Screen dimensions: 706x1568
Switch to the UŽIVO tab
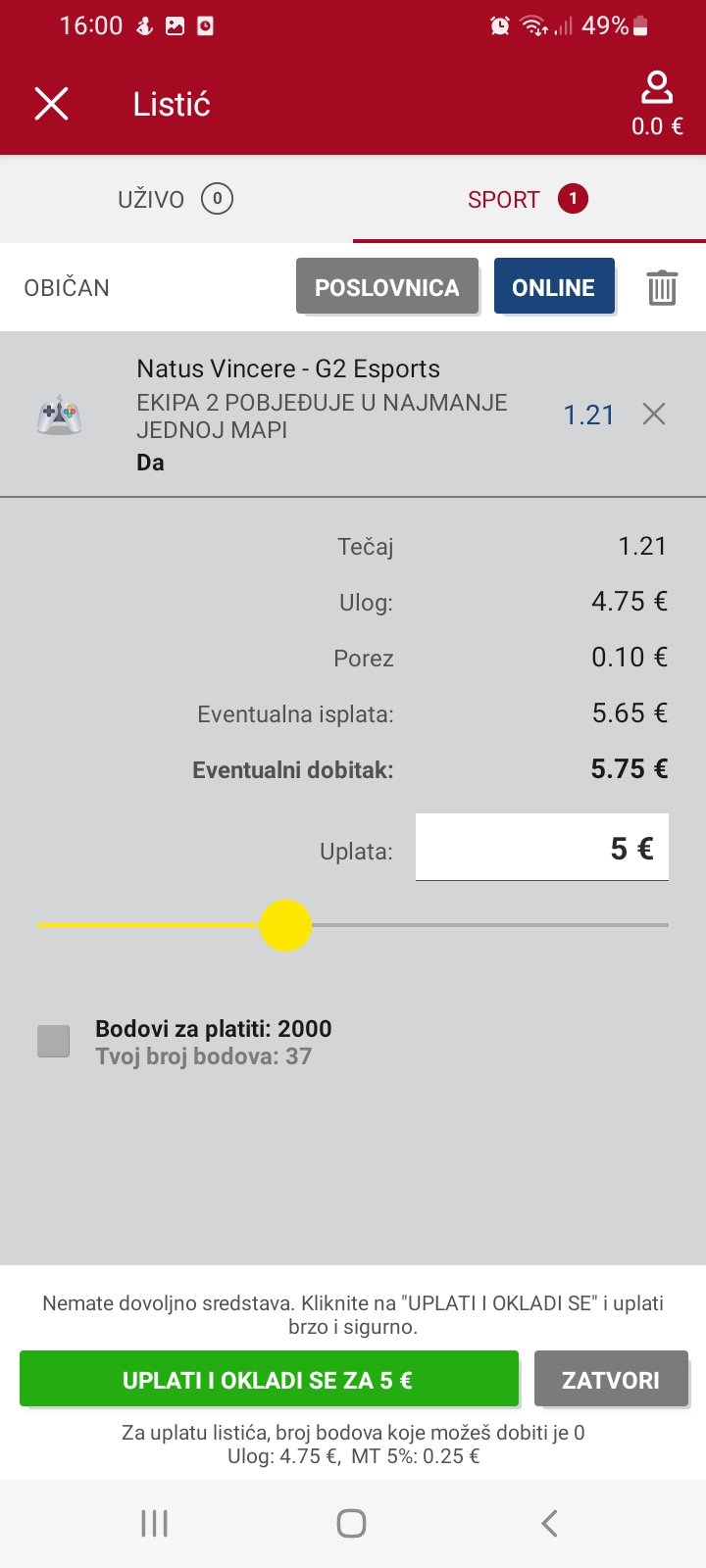176,199
